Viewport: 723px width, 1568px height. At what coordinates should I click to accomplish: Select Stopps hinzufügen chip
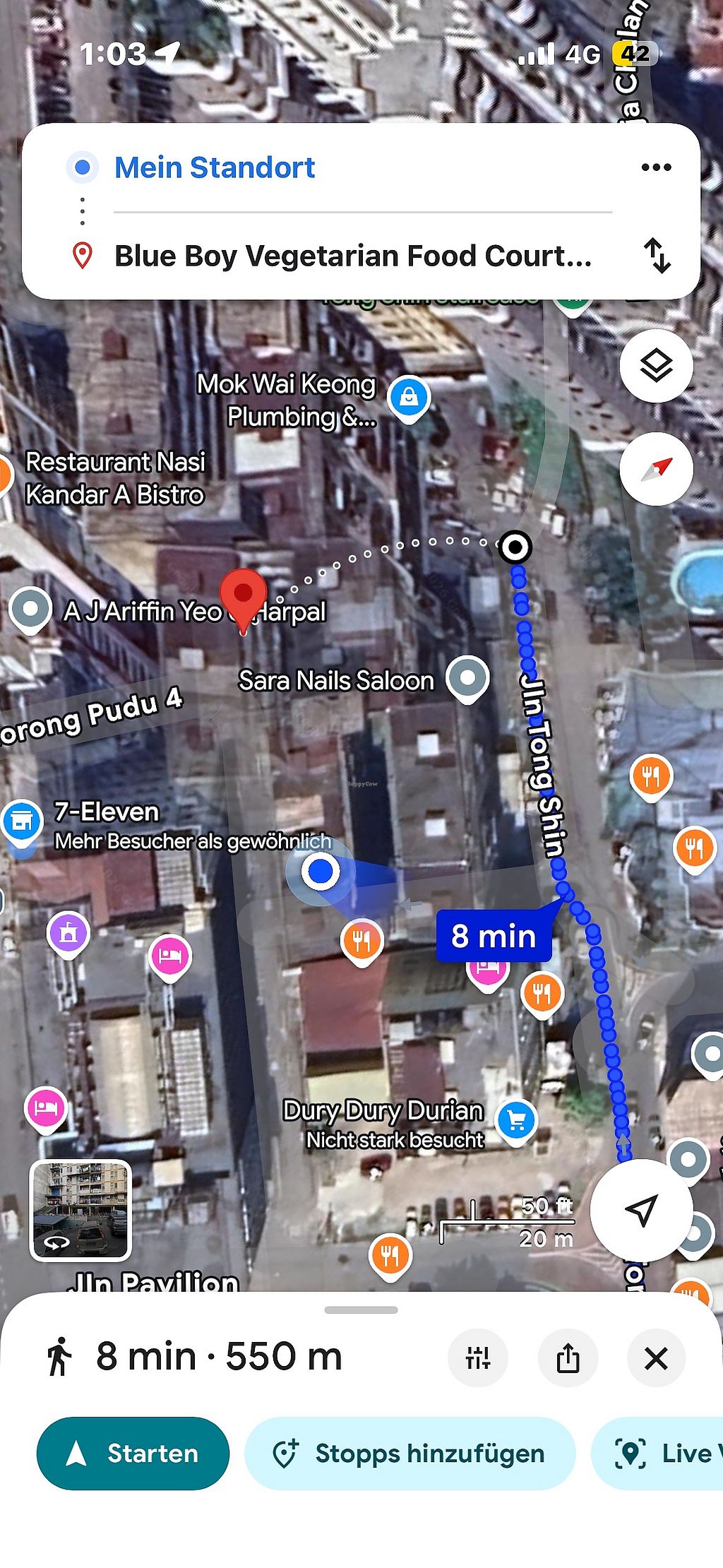(x=410, y=1453)
